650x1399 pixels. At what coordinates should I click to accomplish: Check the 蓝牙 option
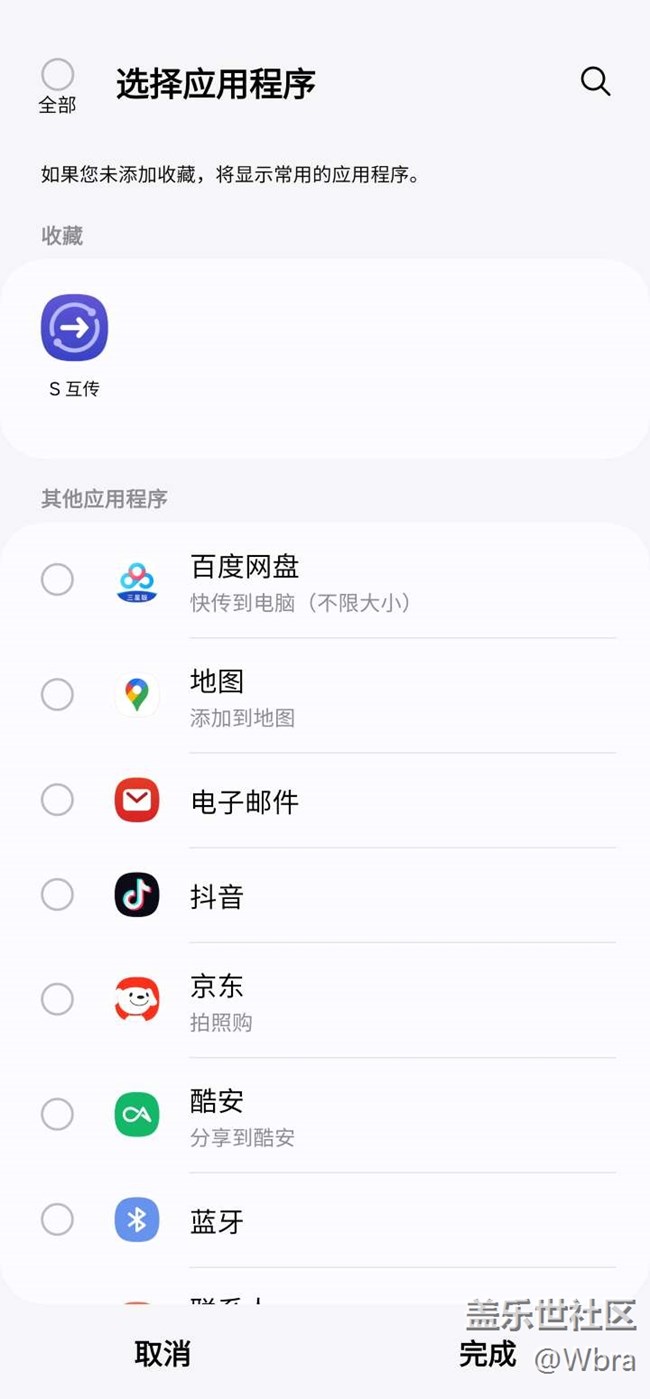[x=57, y=1220]
